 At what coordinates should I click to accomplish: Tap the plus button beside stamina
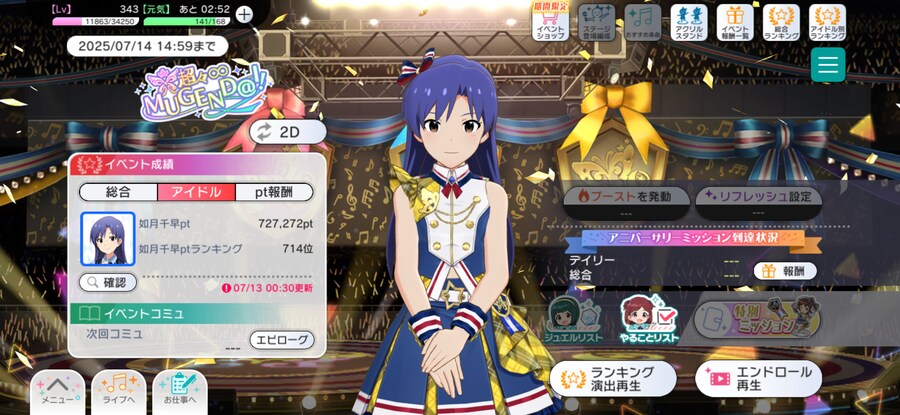pyautogui.click(x=244, y=14)
